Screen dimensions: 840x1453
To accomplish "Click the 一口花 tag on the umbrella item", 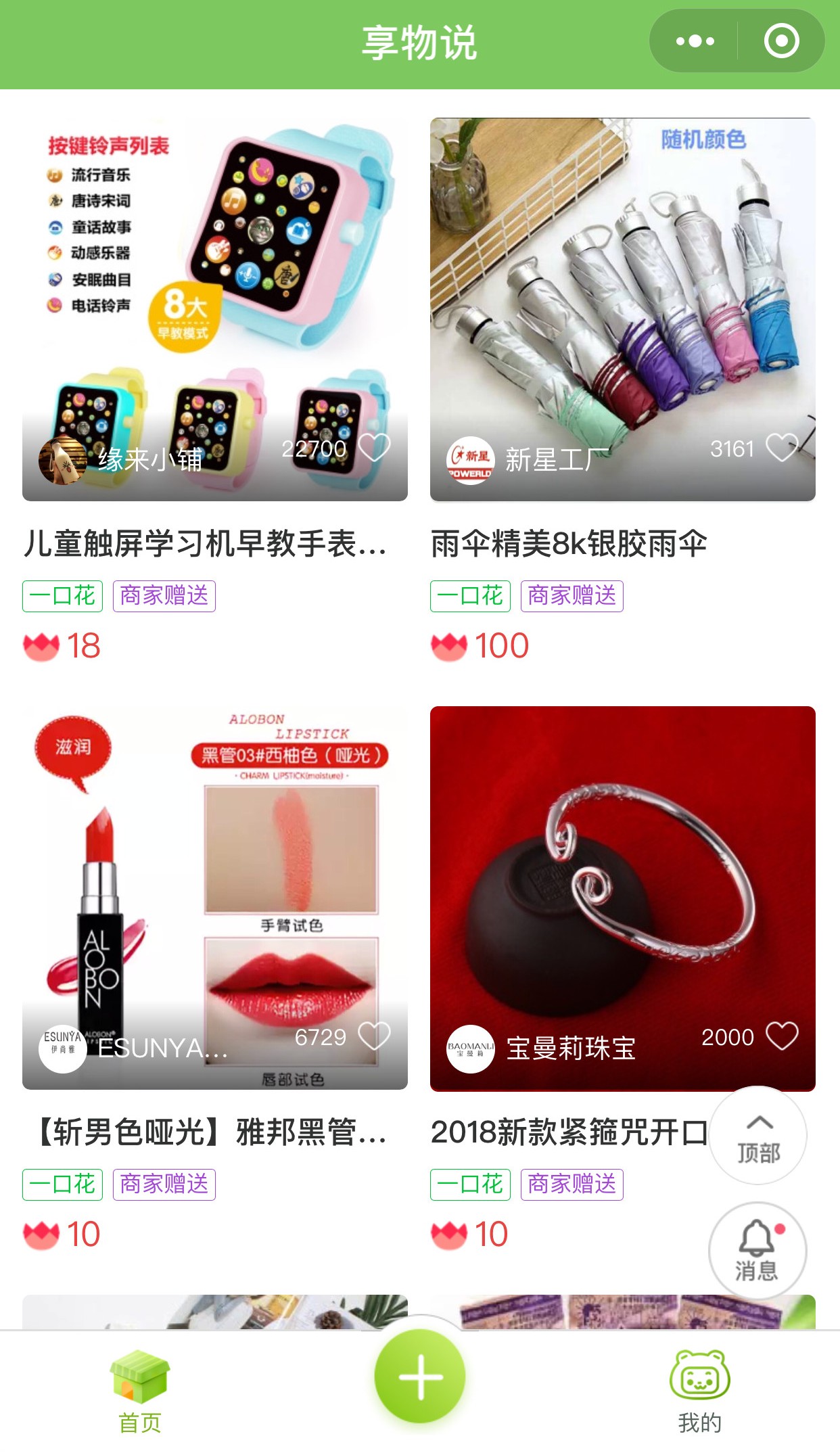I will [470, 596].
